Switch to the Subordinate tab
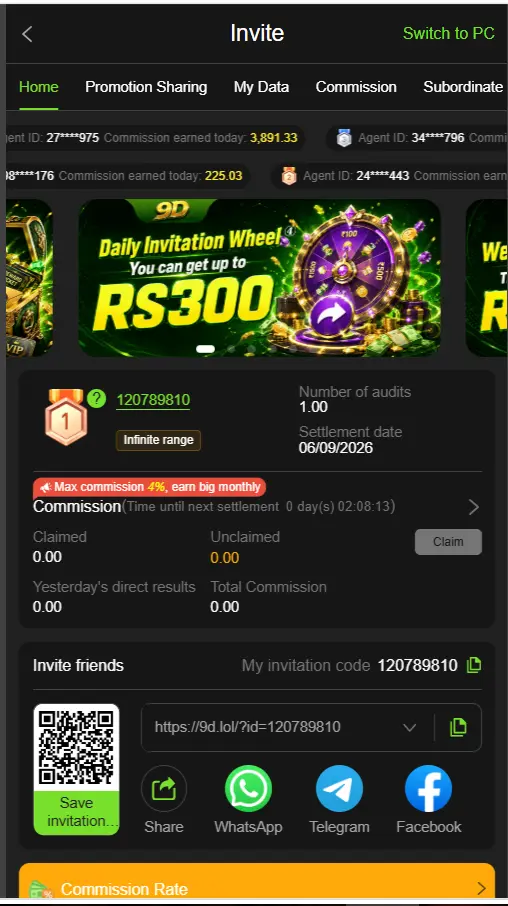 click(x=463, y=87)
